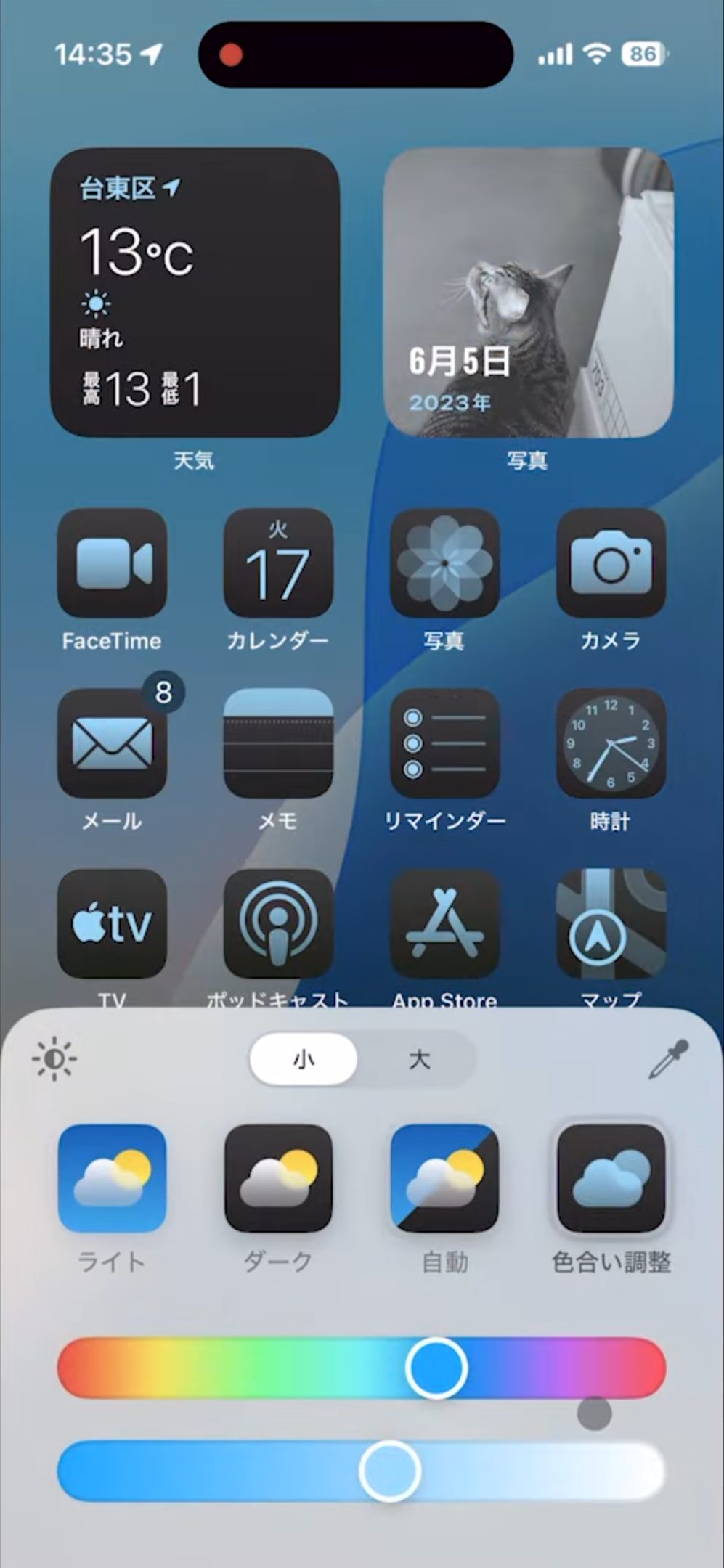Viewport: 724px width, 1568px height.
Task: Open the メモ notes app
Action: (x=278, y=743)
